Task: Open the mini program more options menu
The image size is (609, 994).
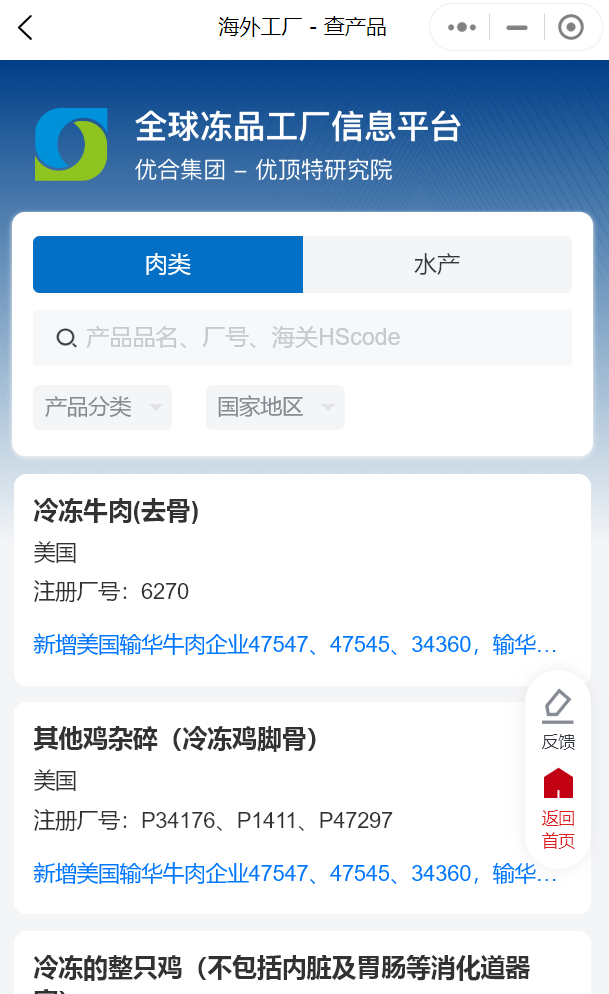Action: click(461, 27)
